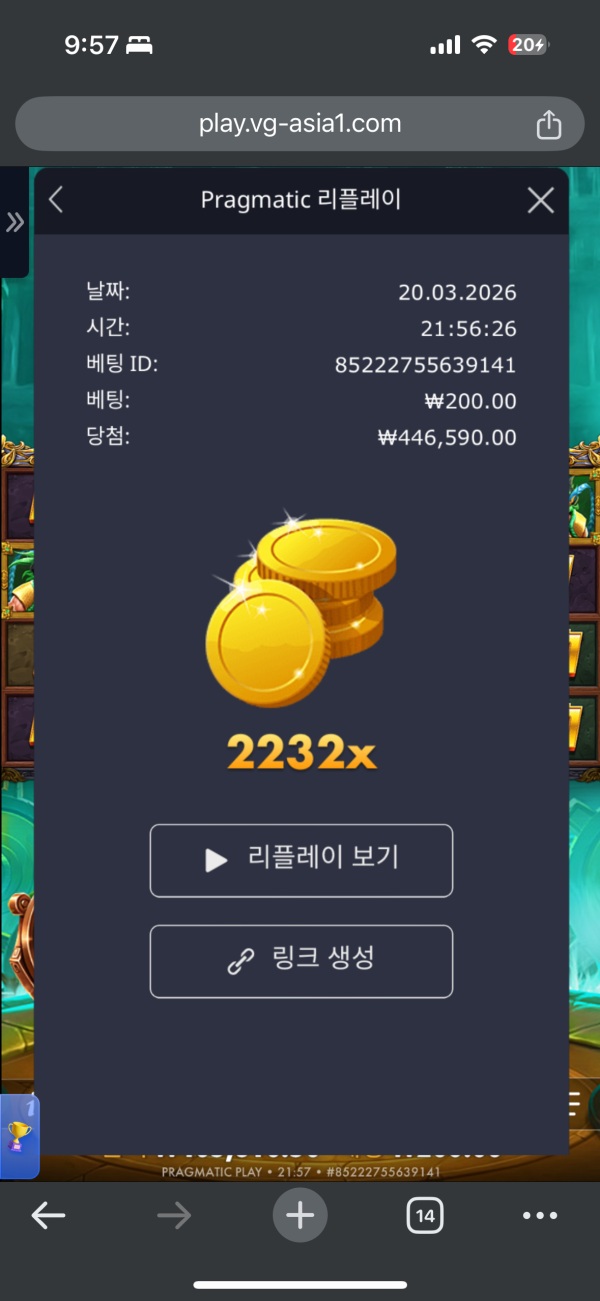600x1301 pixels.
Task: Tap the 링크 생성 button
Action: 301,961
